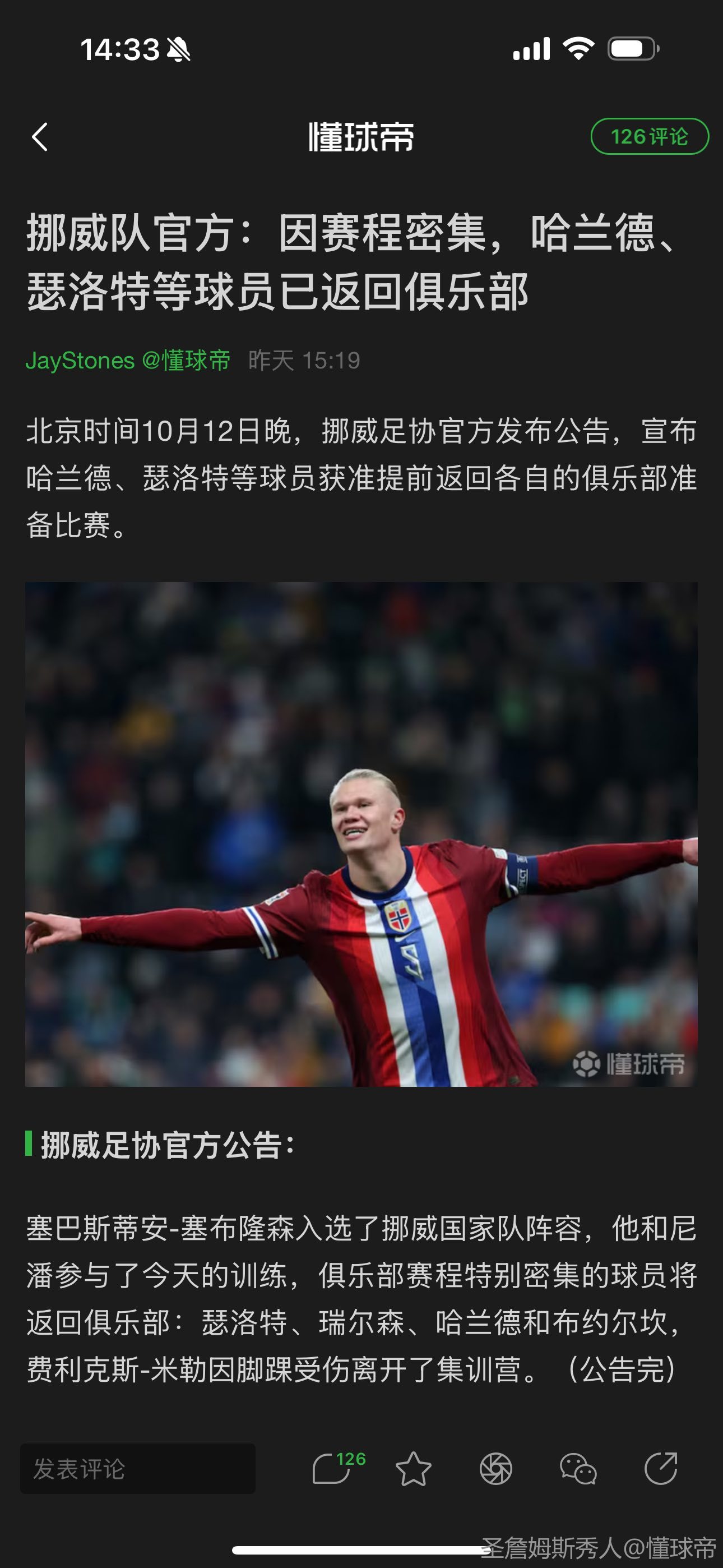Share the article to WeChat
The image size is (723, 1568).
tap(578, 1469)
